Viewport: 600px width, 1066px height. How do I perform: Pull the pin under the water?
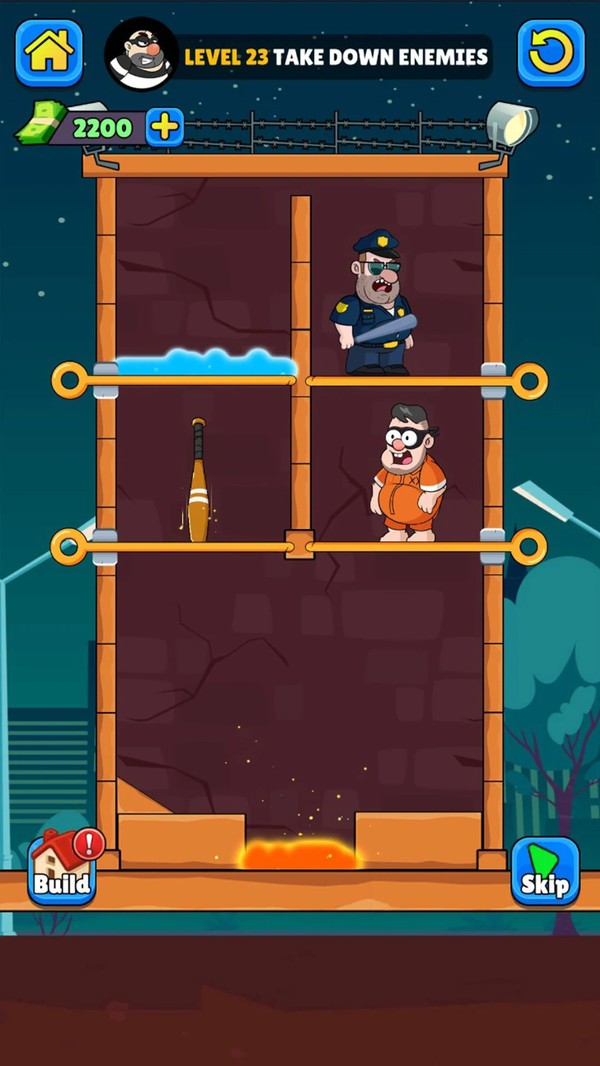pos(70,380)
